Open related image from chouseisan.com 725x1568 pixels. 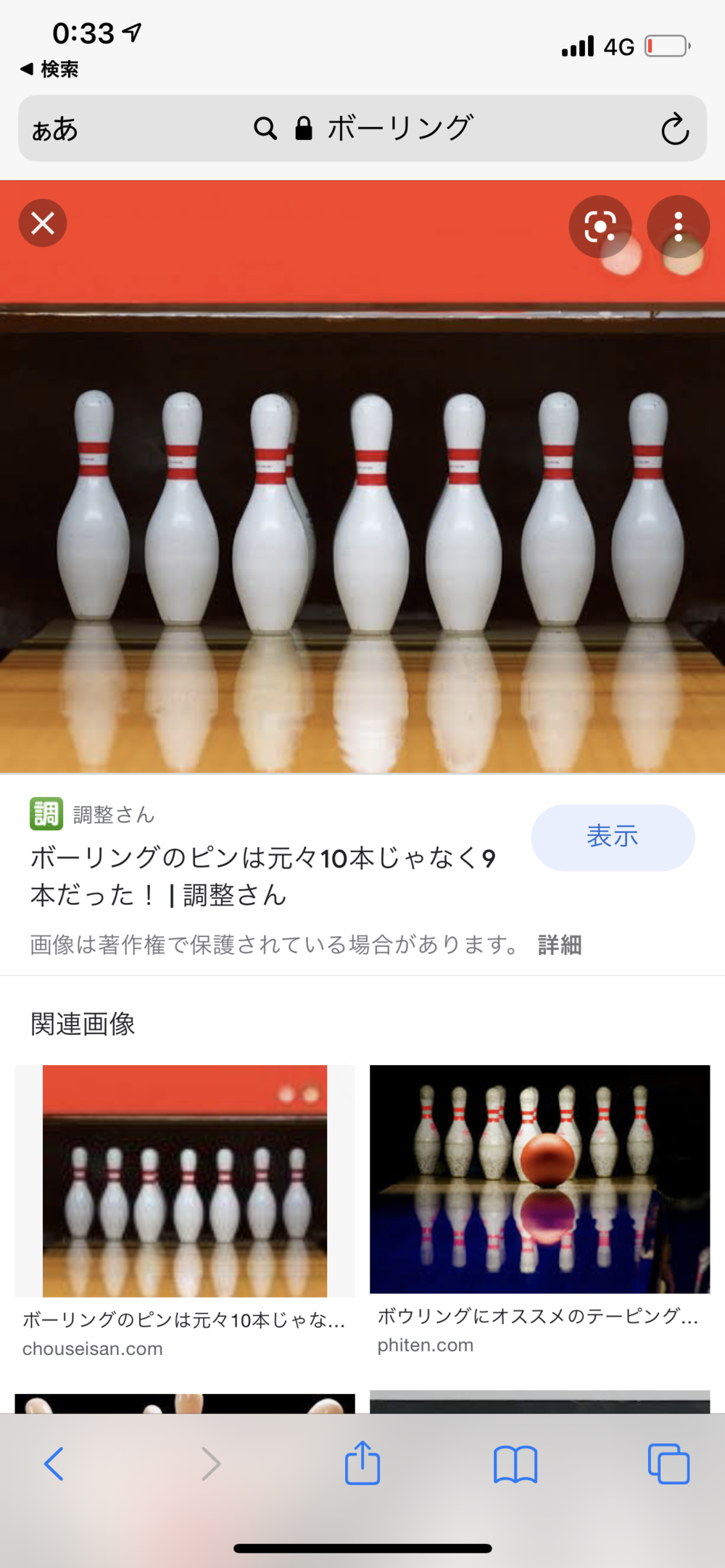185,1181
